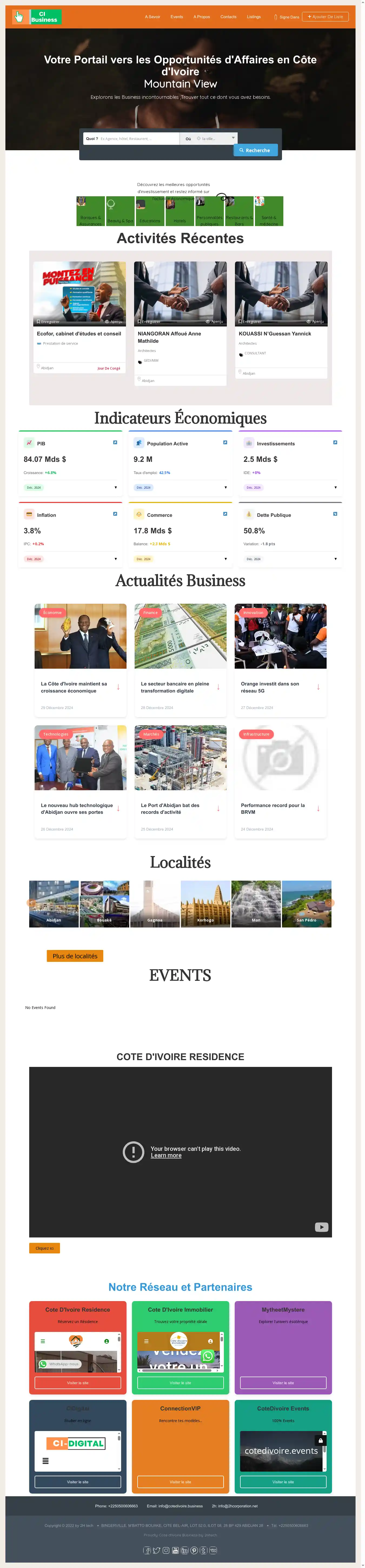Screen dimensions: 365x1568
Task: Open the Contacts menu item
Action: coord(228,17)
